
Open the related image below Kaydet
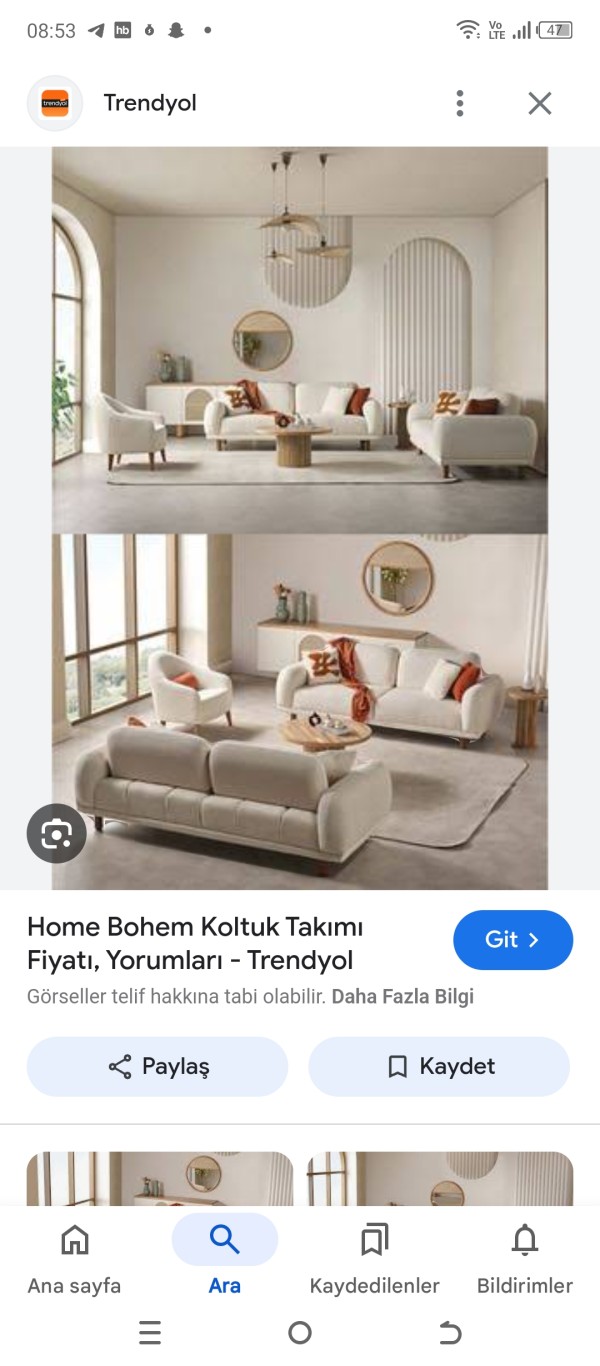[440, 1178]
